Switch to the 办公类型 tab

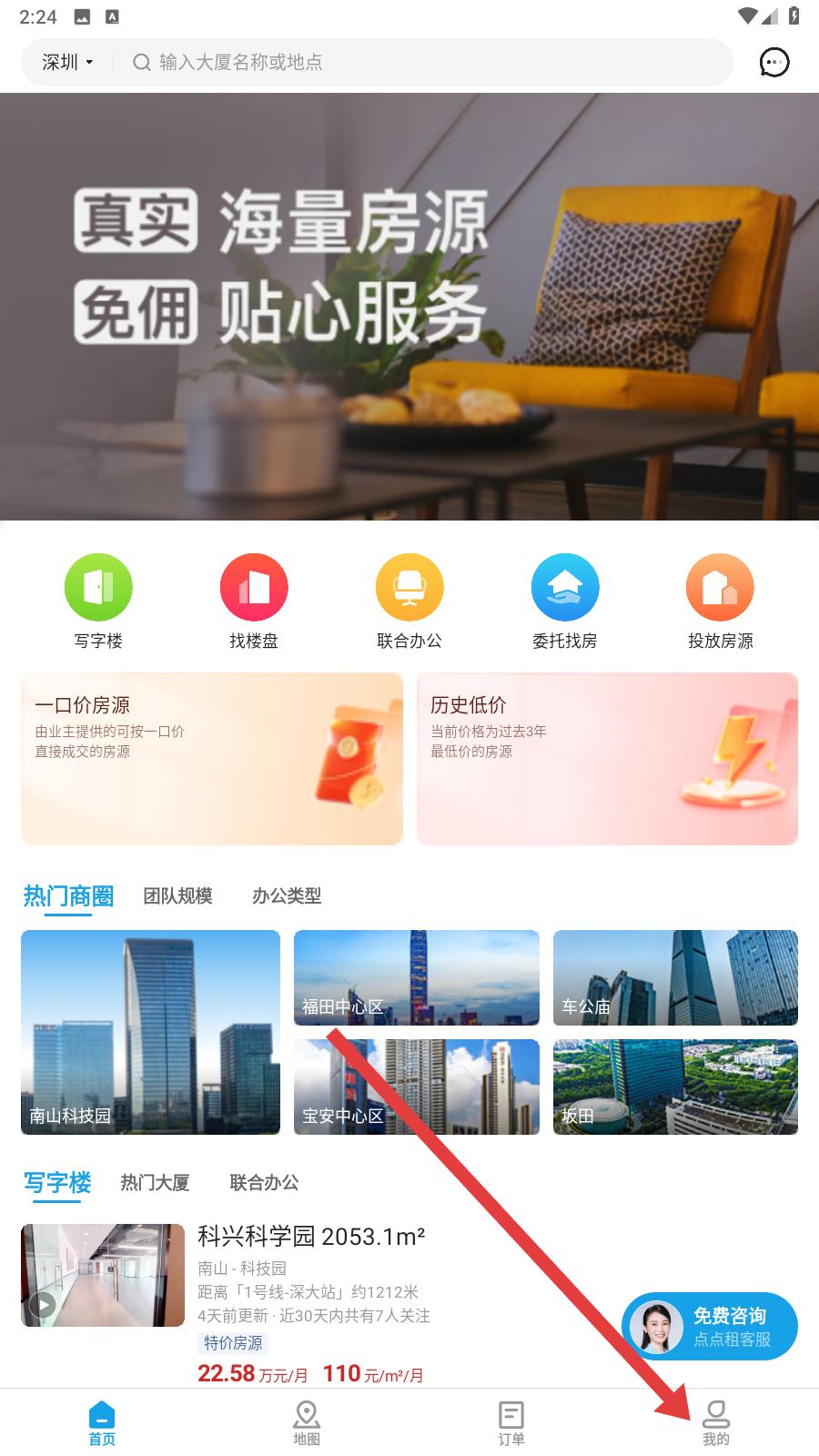click(x=287, y=896)
